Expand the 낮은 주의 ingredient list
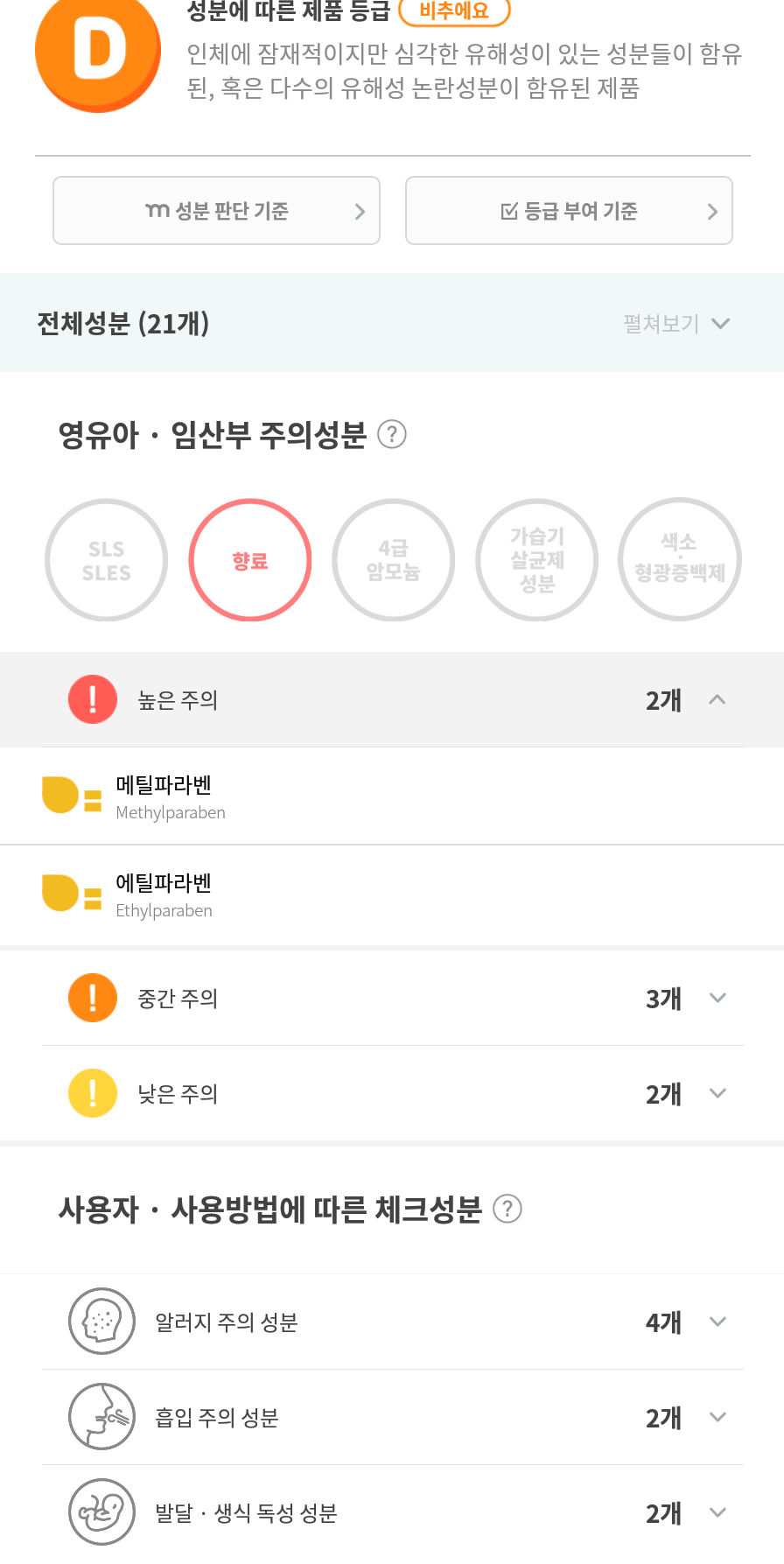784x1564 pixels. tap(717, 1093)
